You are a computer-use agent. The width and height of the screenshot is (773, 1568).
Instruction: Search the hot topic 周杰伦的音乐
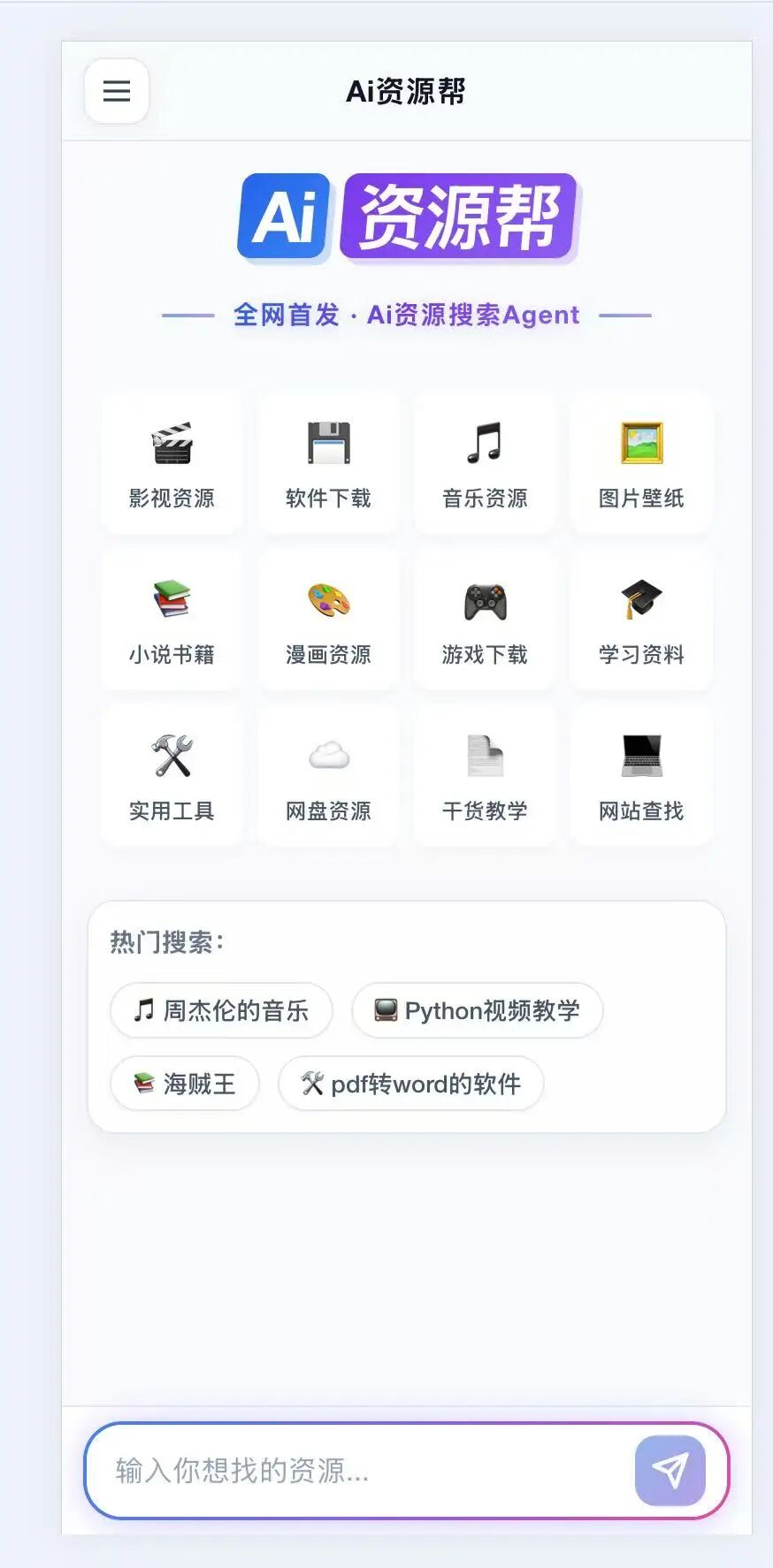(221, 1010)
